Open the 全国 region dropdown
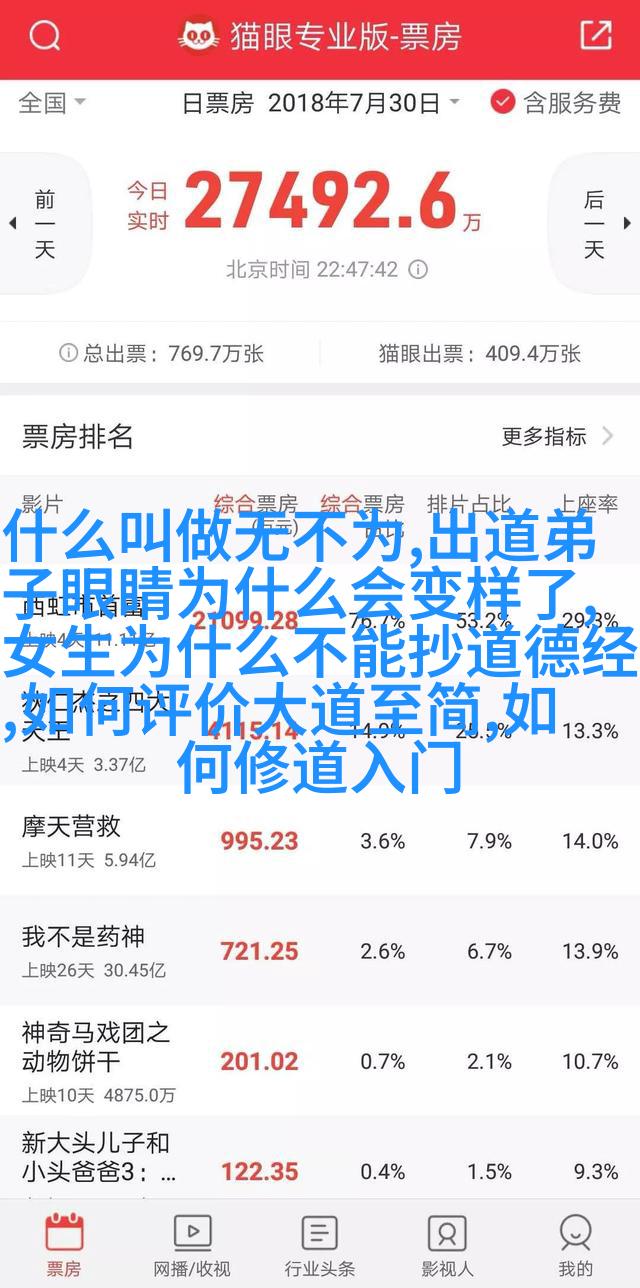The width and height of the screenshot is (640, 1288). [x=53, y=102]
